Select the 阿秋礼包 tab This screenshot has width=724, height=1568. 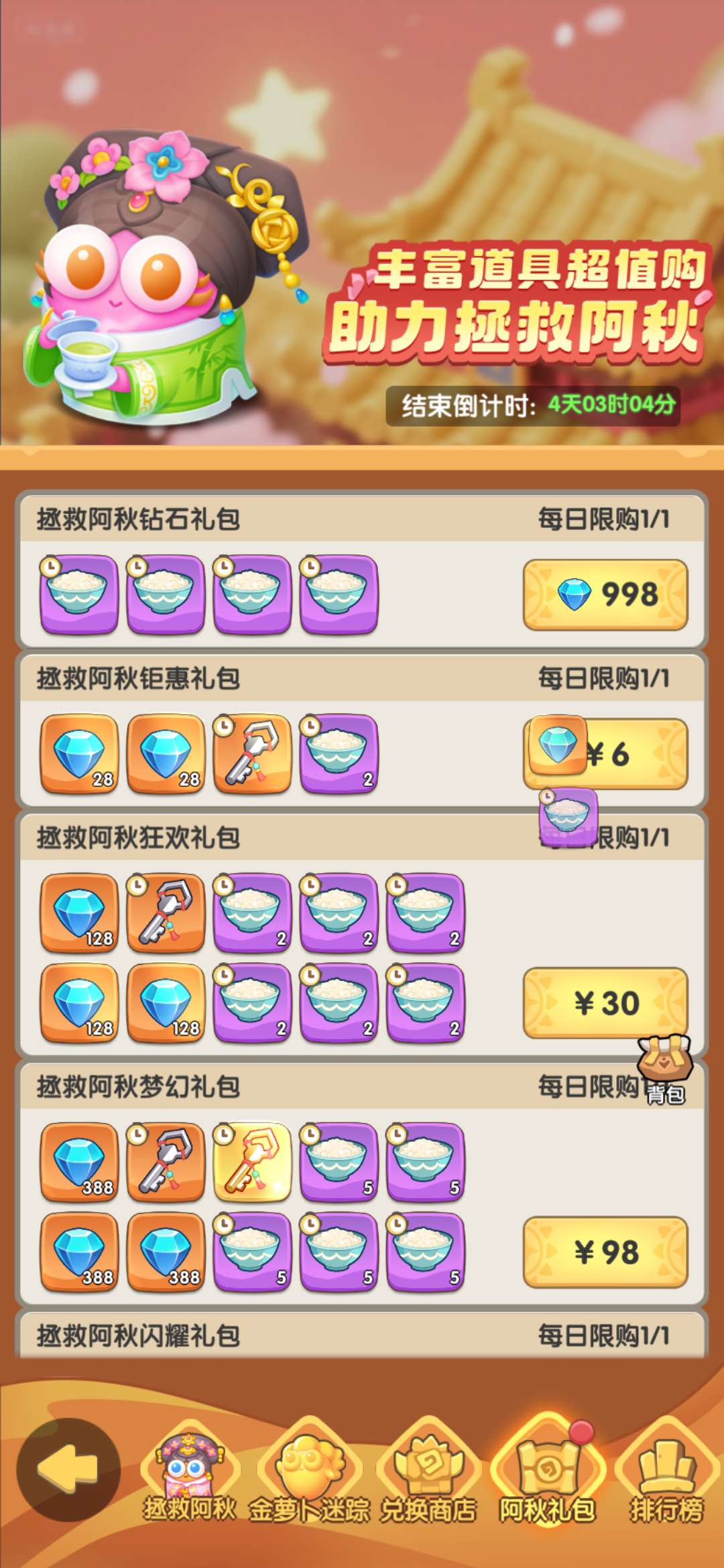[547, 1474]
